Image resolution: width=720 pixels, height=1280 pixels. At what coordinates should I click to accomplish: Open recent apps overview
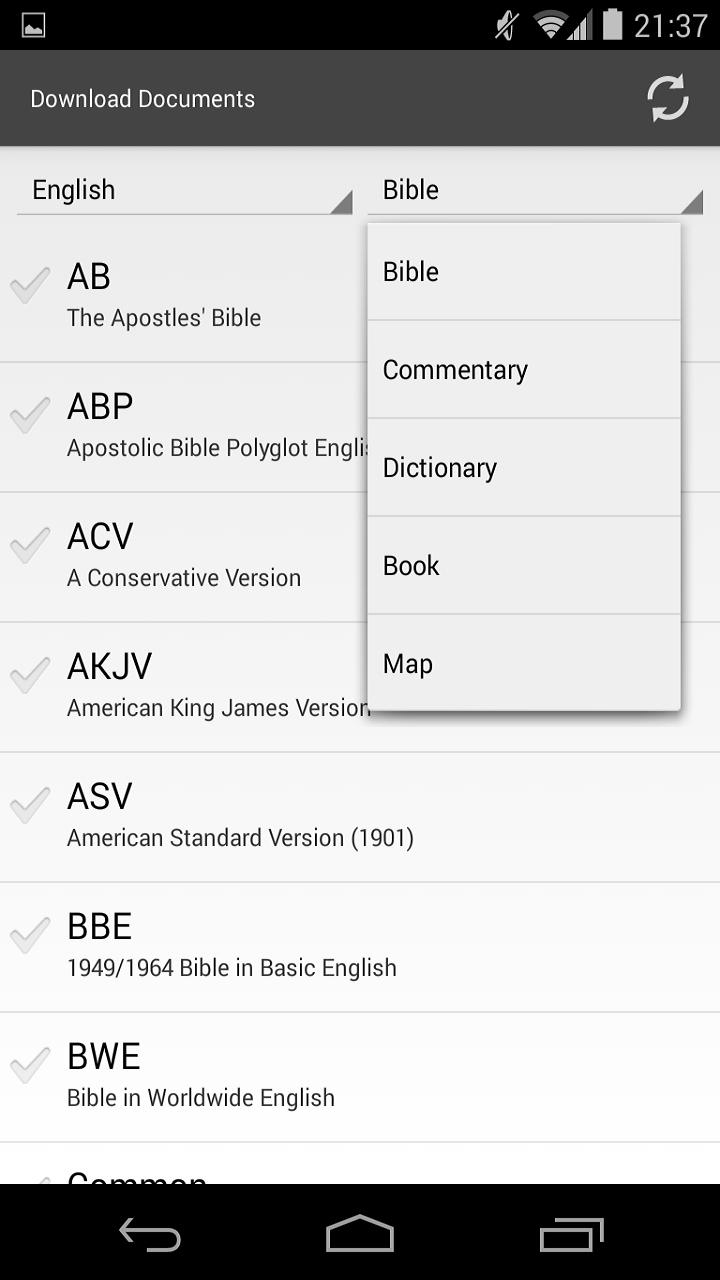click(570, 1236)
